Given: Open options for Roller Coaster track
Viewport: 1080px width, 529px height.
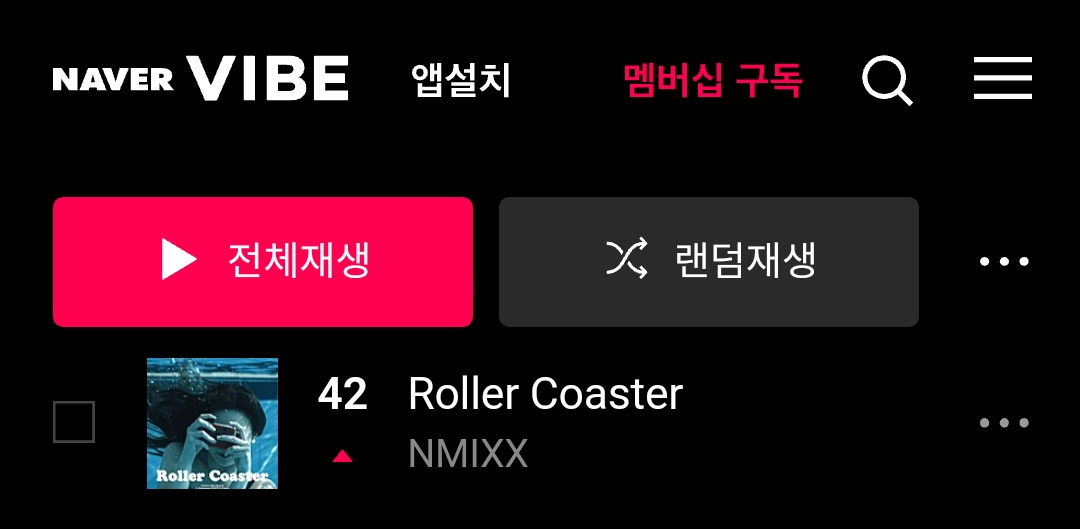Looking at the screenshot, I should pyautogui.click(x=1003, y=423).
